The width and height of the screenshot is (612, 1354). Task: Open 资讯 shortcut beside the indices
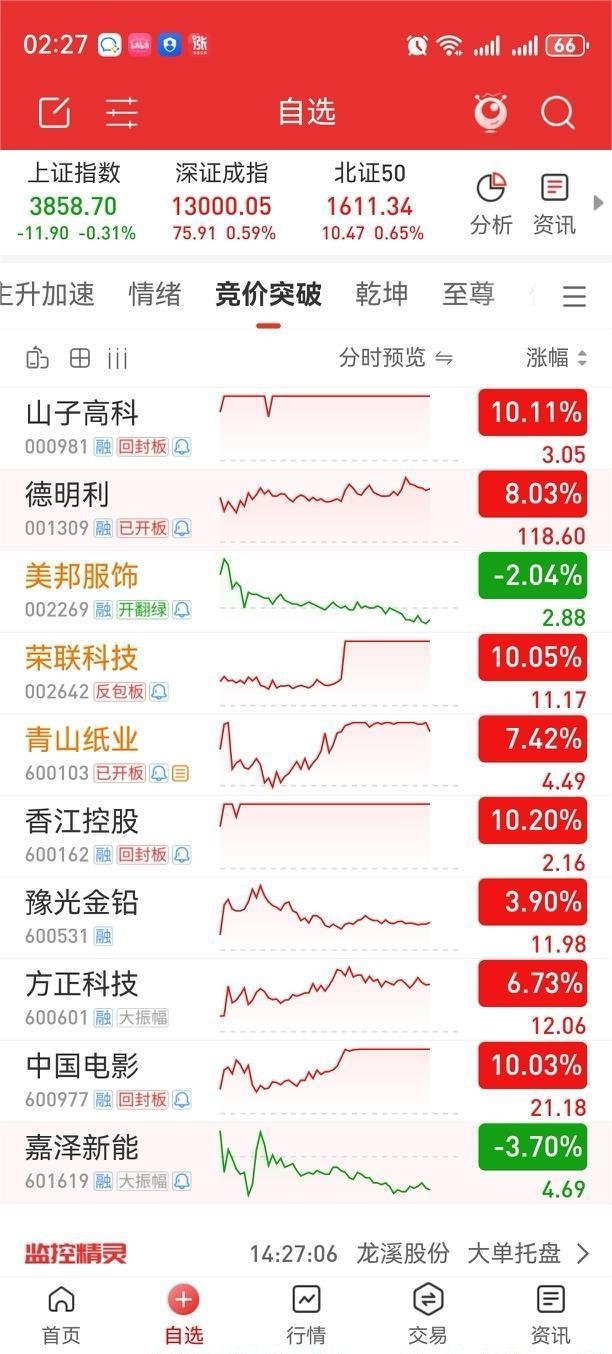[x=553, y=204]
